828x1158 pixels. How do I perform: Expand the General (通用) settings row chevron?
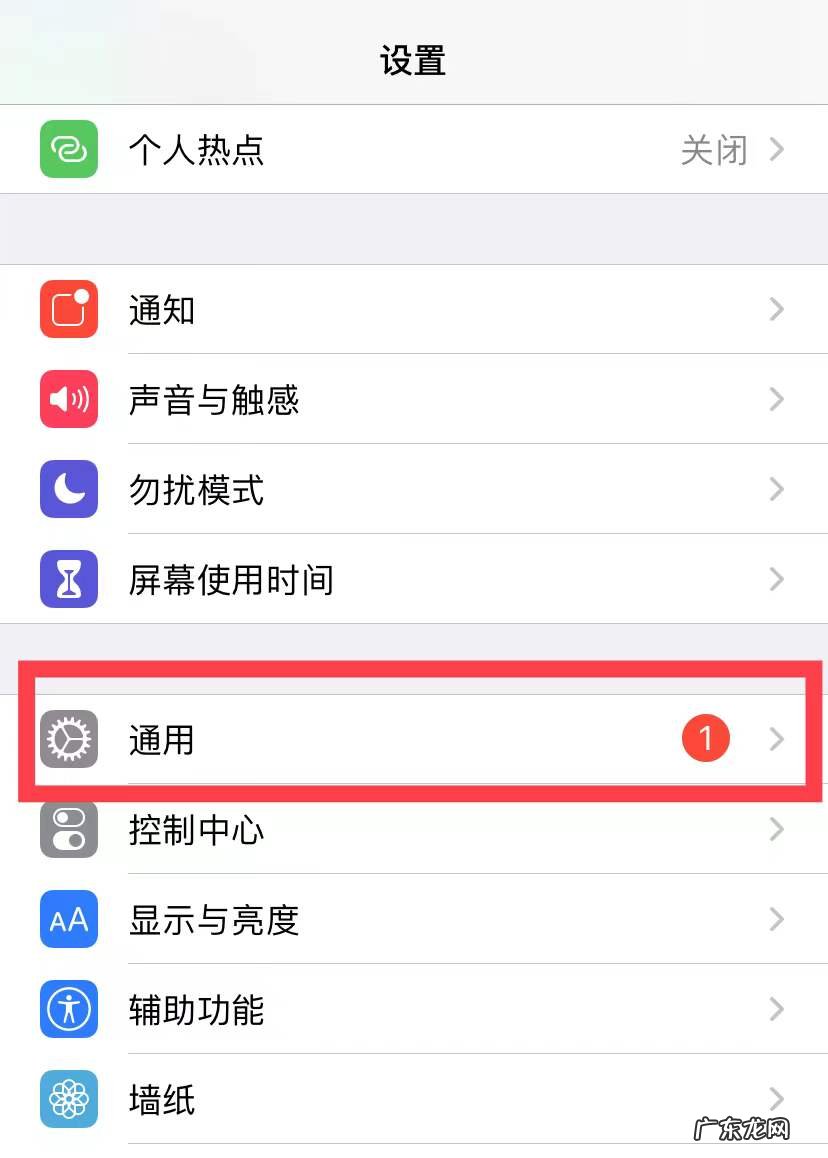coord(777,739)
